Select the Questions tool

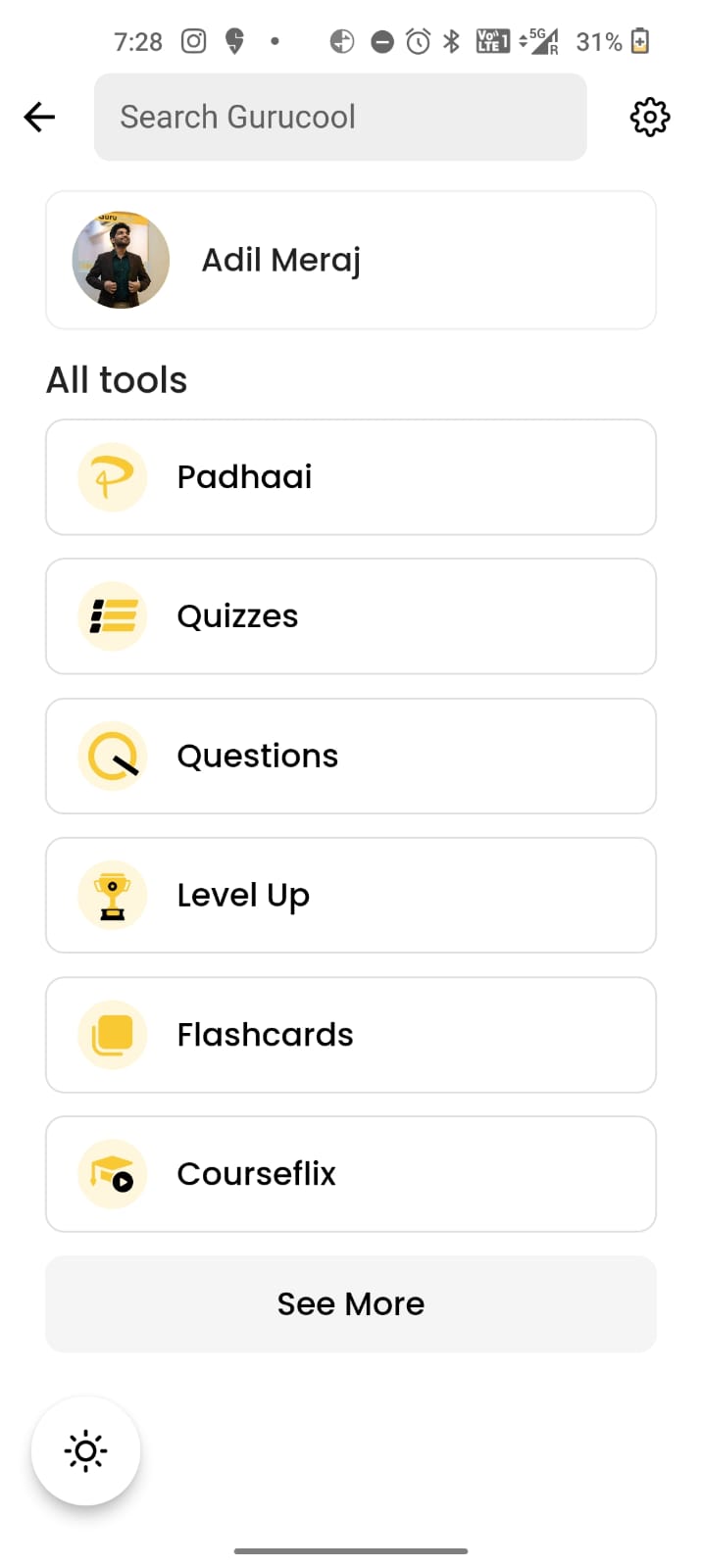(x=350, y=757)
